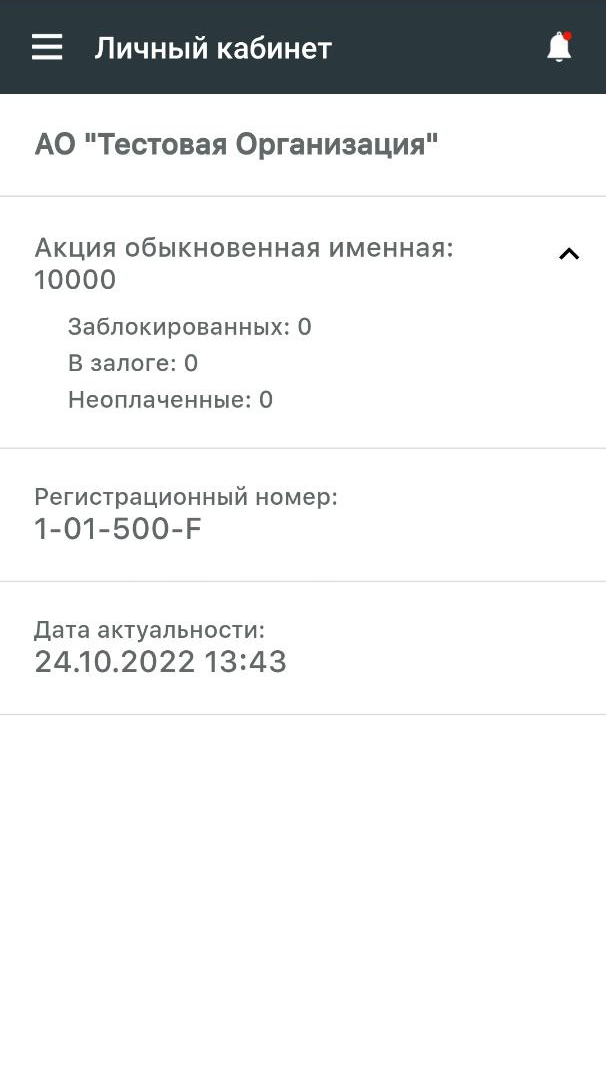Viewport: 606px width, 1077px height.
Task: Open the notifications bell
Action: [559, 47]
